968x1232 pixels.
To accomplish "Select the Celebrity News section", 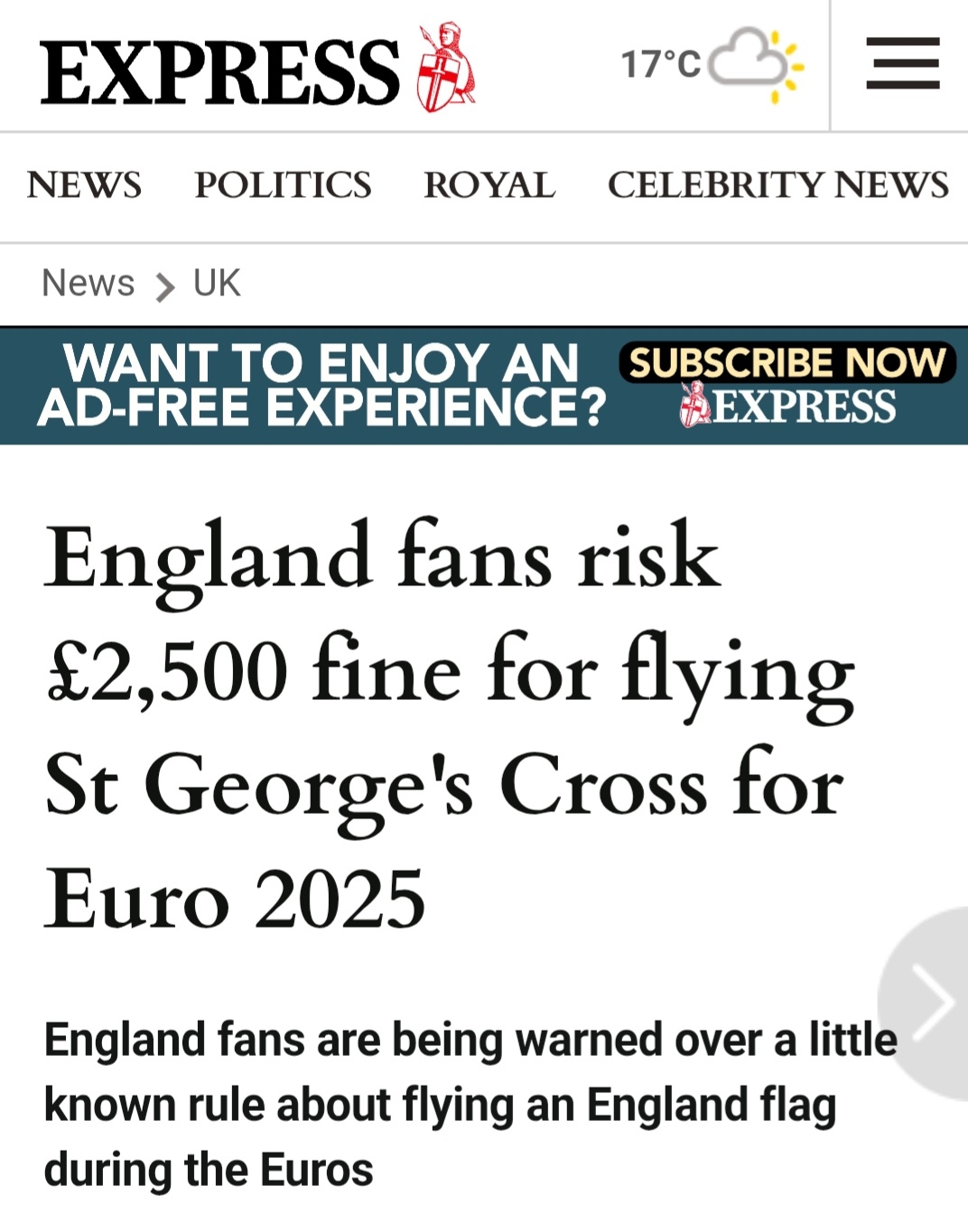I will click(x=777, y=185).
